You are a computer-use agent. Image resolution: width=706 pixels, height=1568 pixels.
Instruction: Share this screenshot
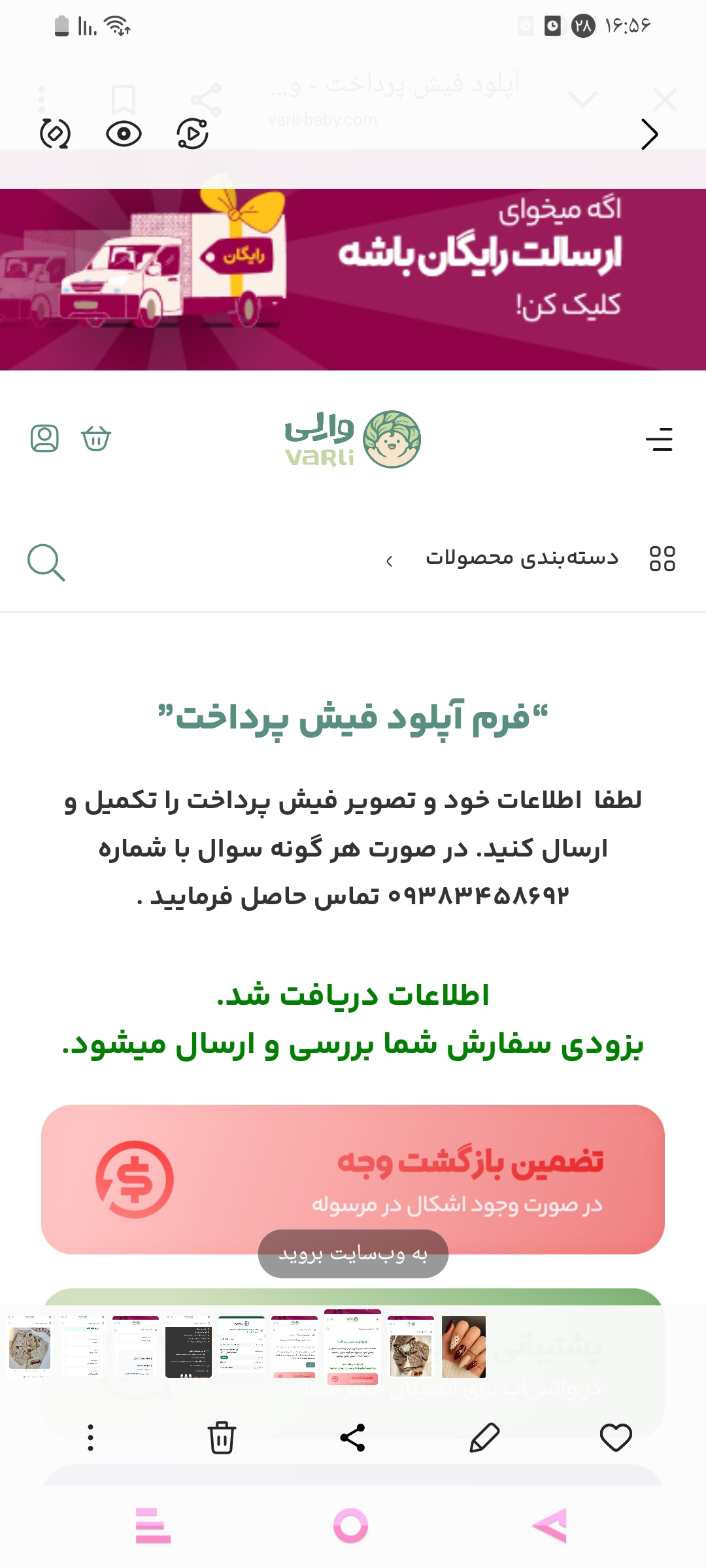(353, 1438)
